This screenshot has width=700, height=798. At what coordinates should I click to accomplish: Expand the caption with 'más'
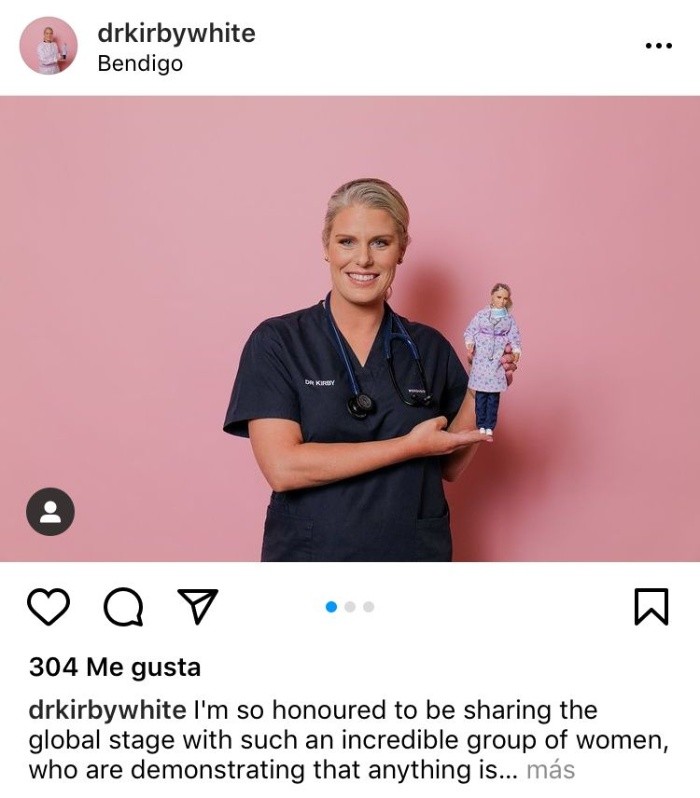(550, 770)
